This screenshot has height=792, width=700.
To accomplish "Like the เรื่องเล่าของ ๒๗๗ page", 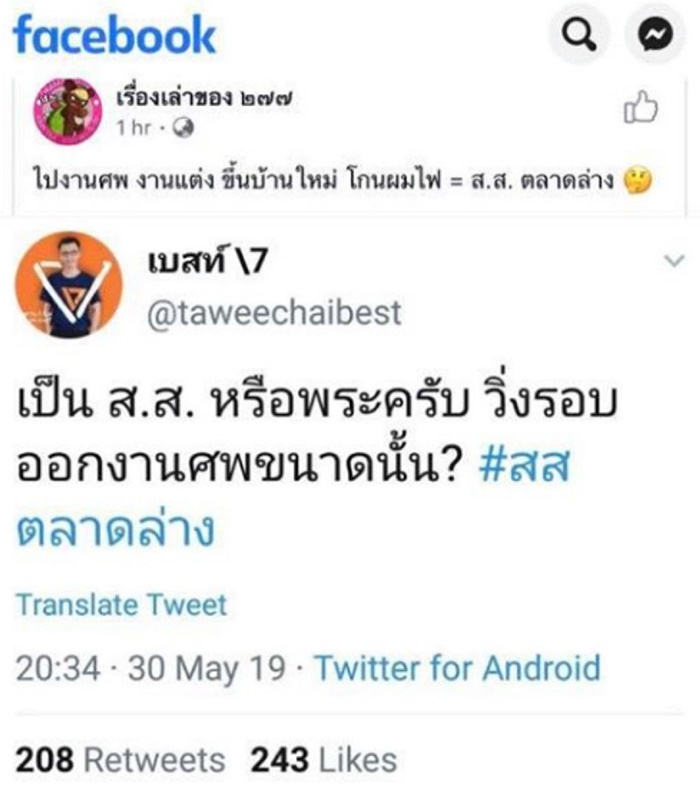I will tap(641, 108).
